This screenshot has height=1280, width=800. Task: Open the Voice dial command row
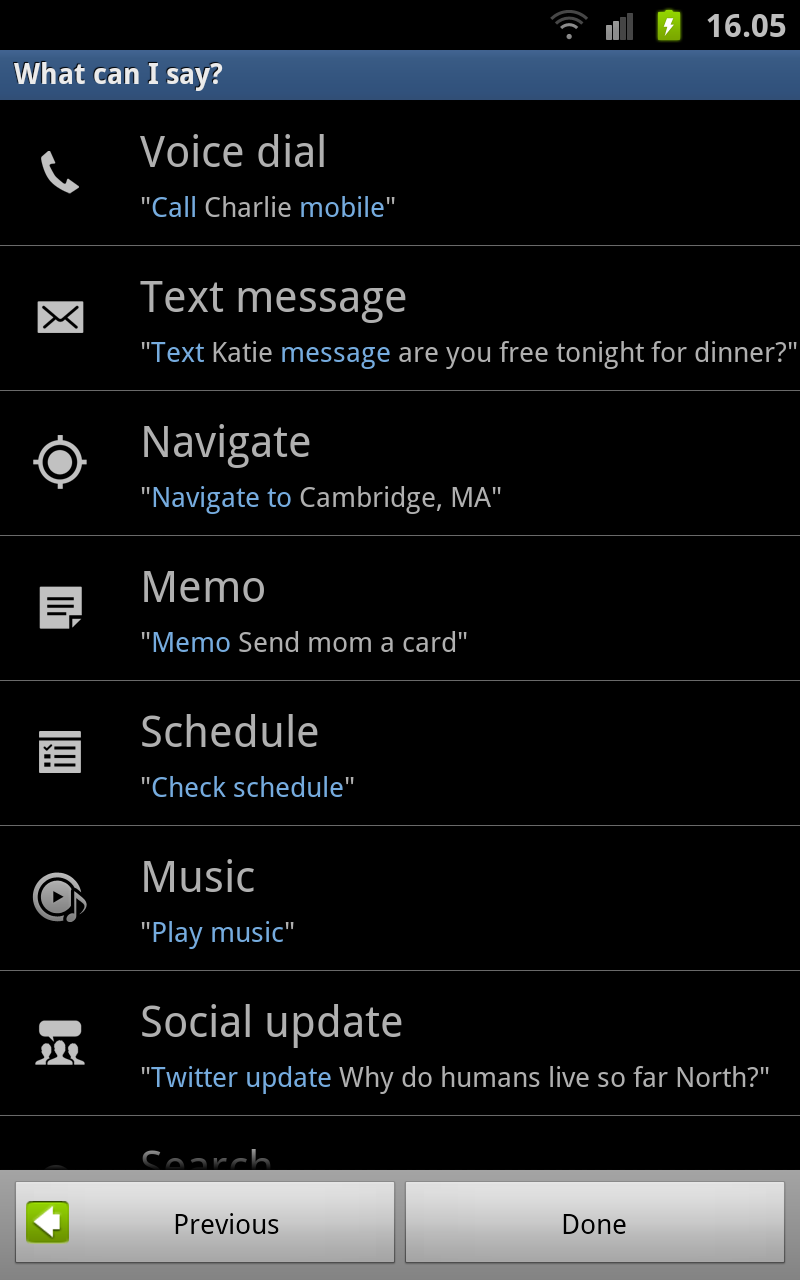(x=400, y=173)
